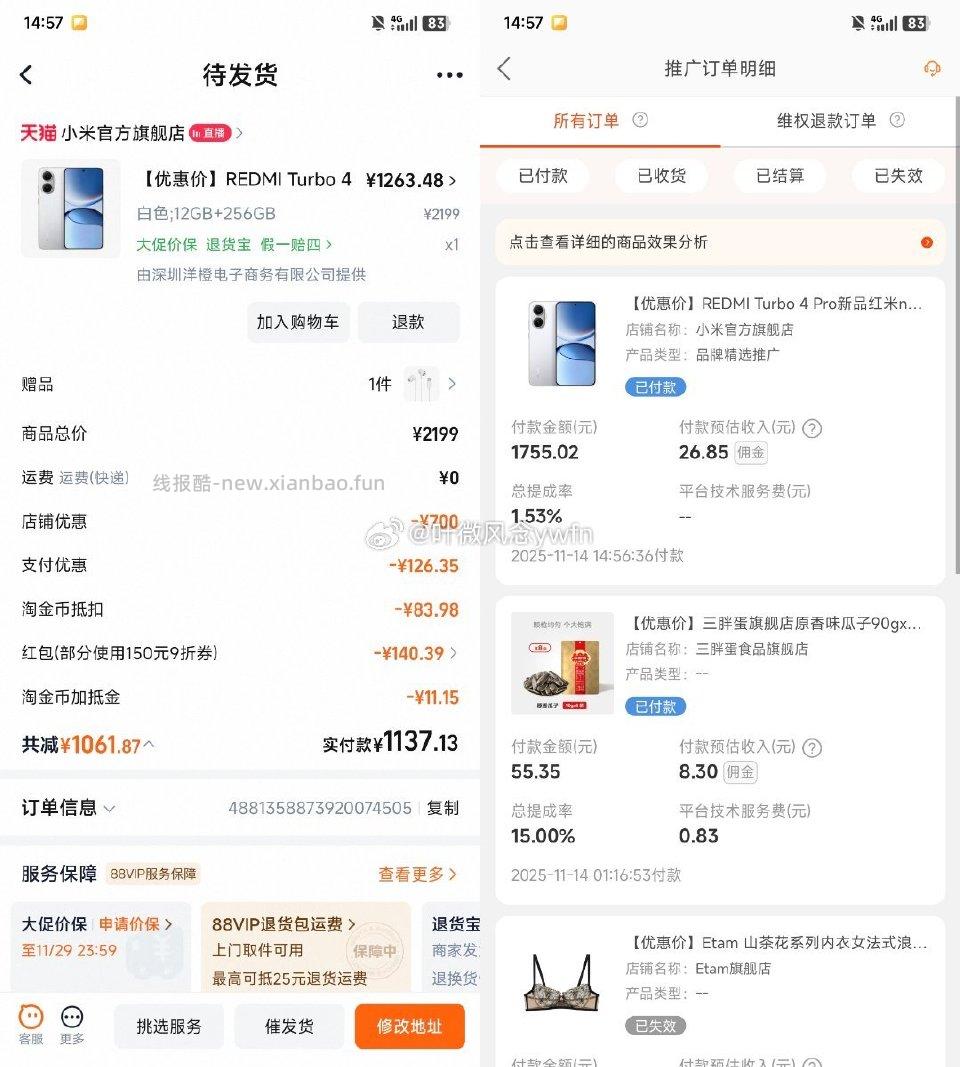Tap the 加入购物车 button

[x=298, y=322]
